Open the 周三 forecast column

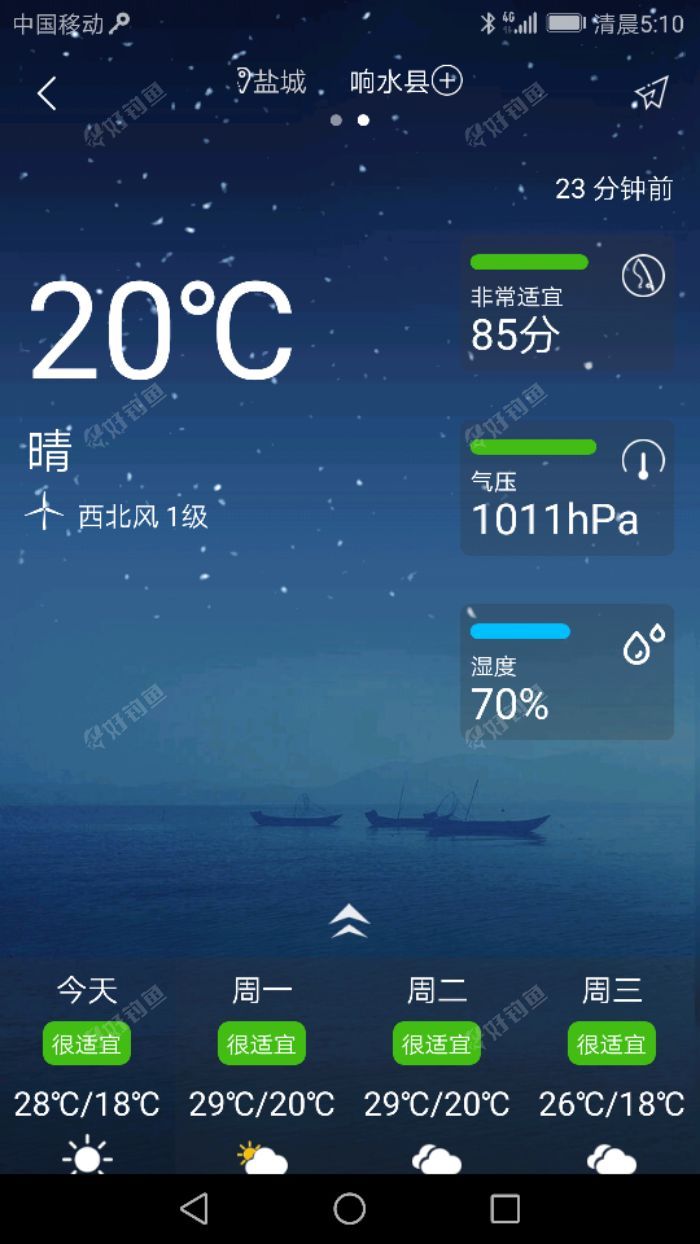tap(612, 1070)
